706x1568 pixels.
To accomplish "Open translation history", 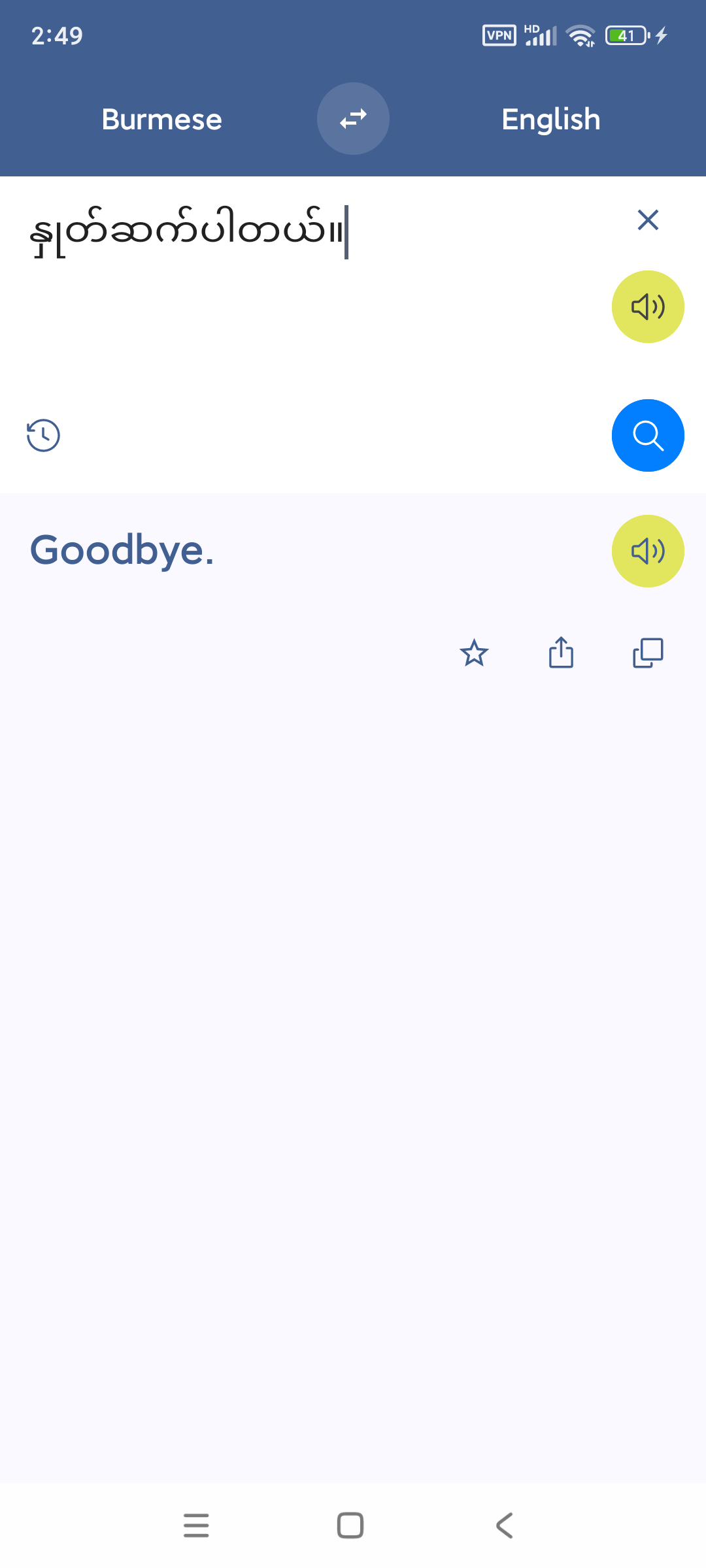I will [43, 435].
